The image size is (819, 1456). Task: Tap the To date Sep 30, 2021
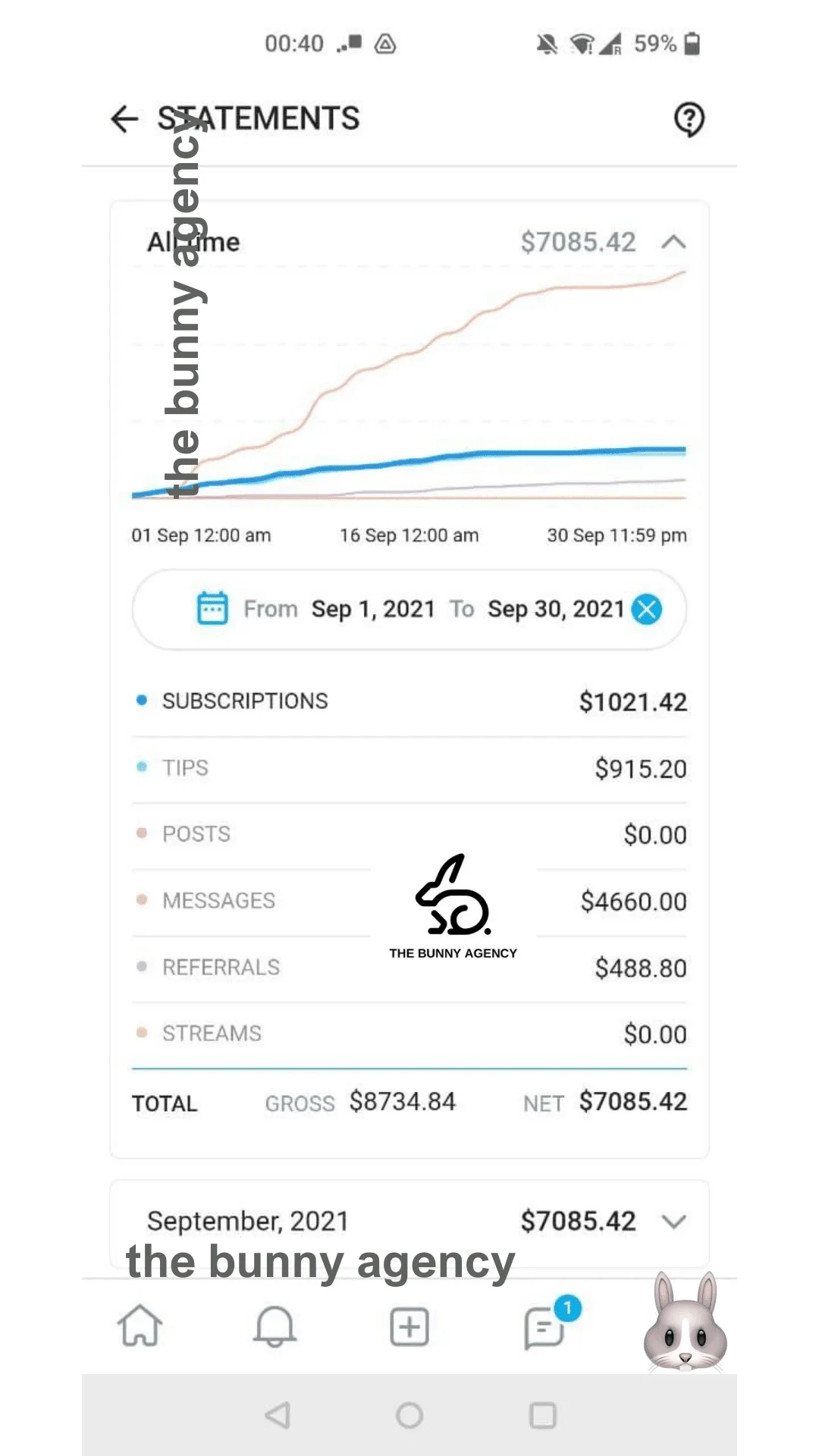pos(556,609)
